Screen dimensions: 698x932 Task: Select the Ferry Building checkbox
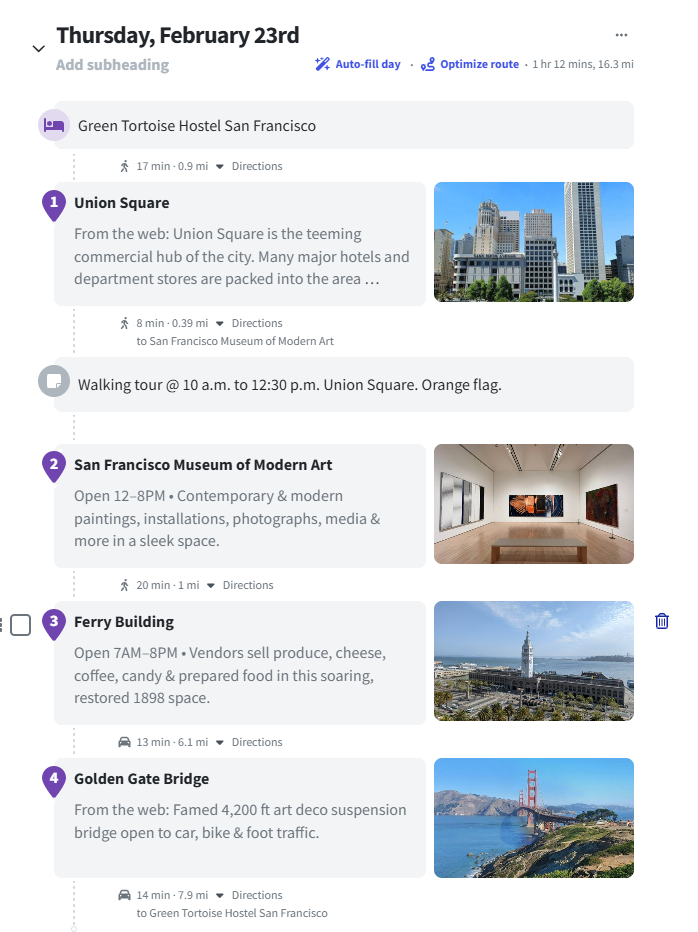coord(21,625)
